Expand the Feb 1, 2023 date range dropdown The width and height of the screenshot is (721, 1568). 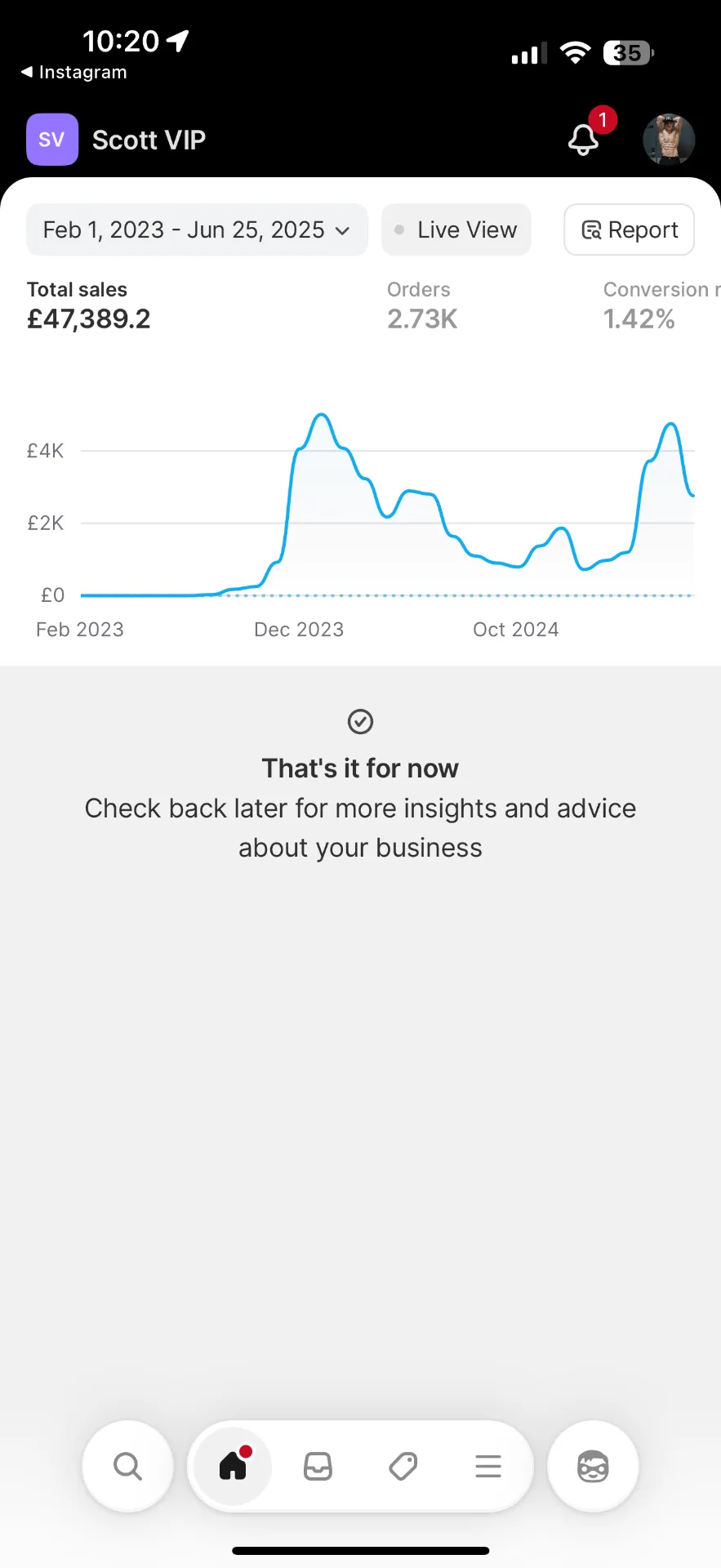[x=197, y=230]
